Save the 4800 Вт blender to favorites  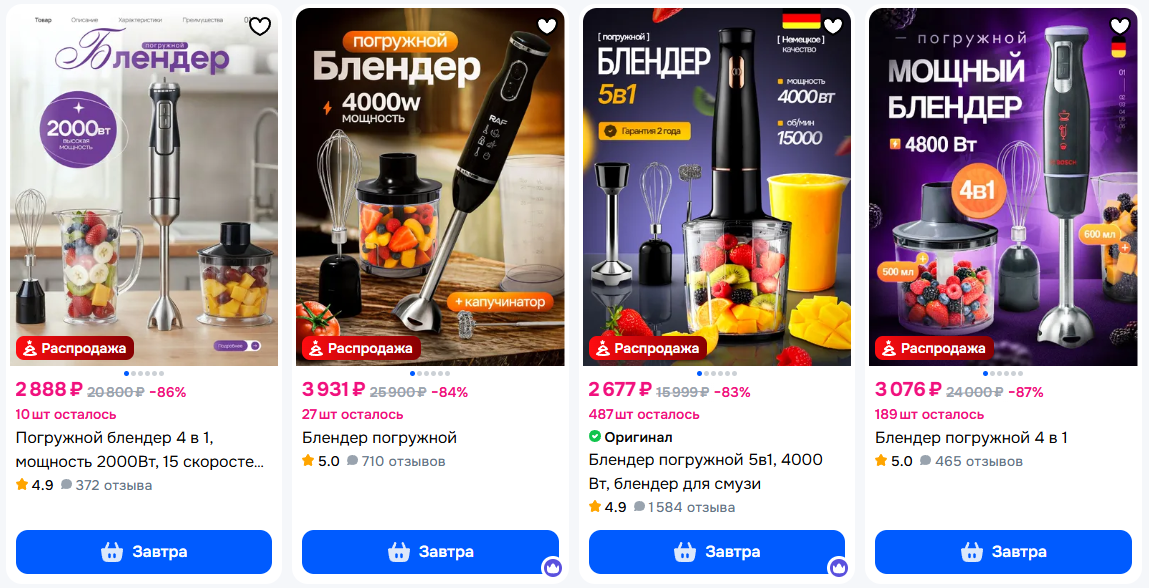coord(1119,27)
